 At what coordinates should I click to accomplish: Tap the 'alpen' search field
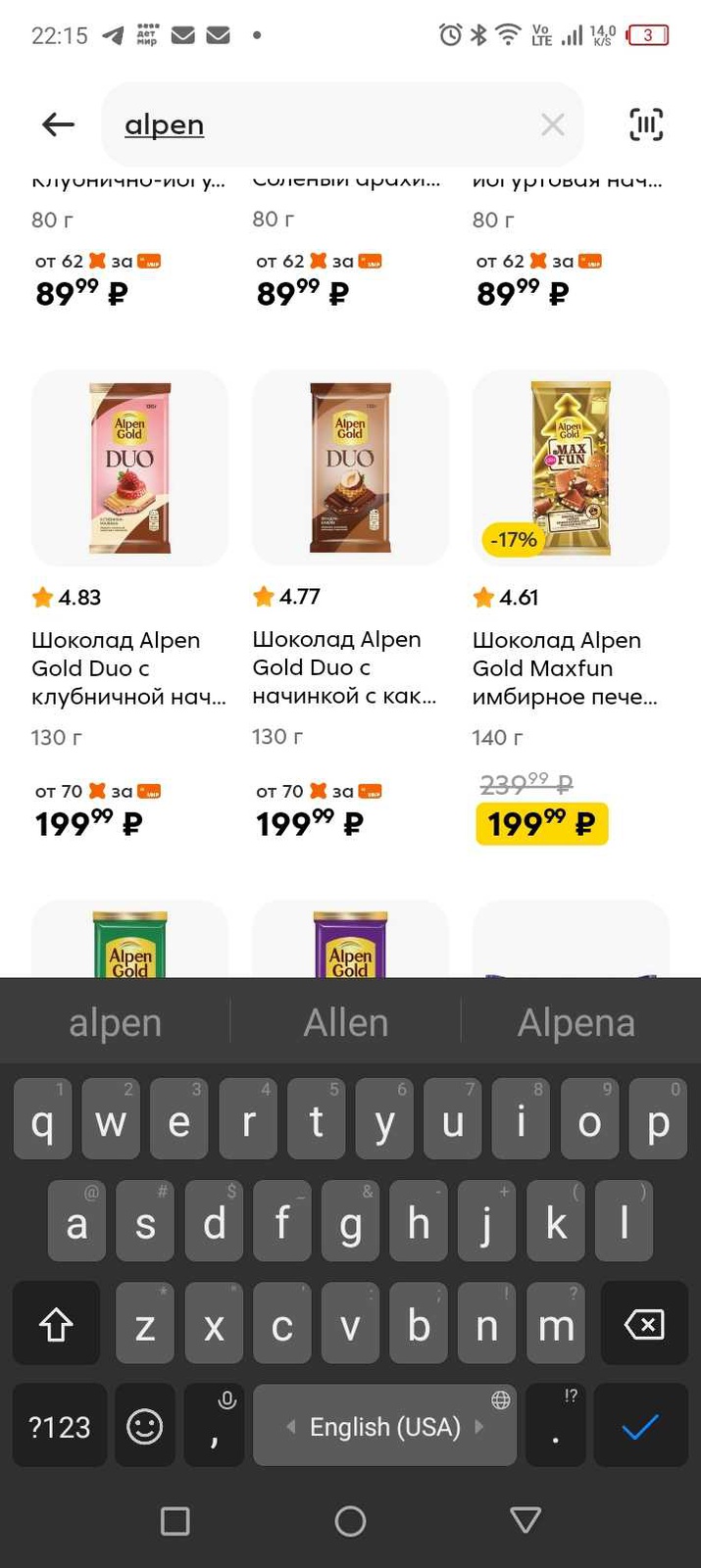324,124
